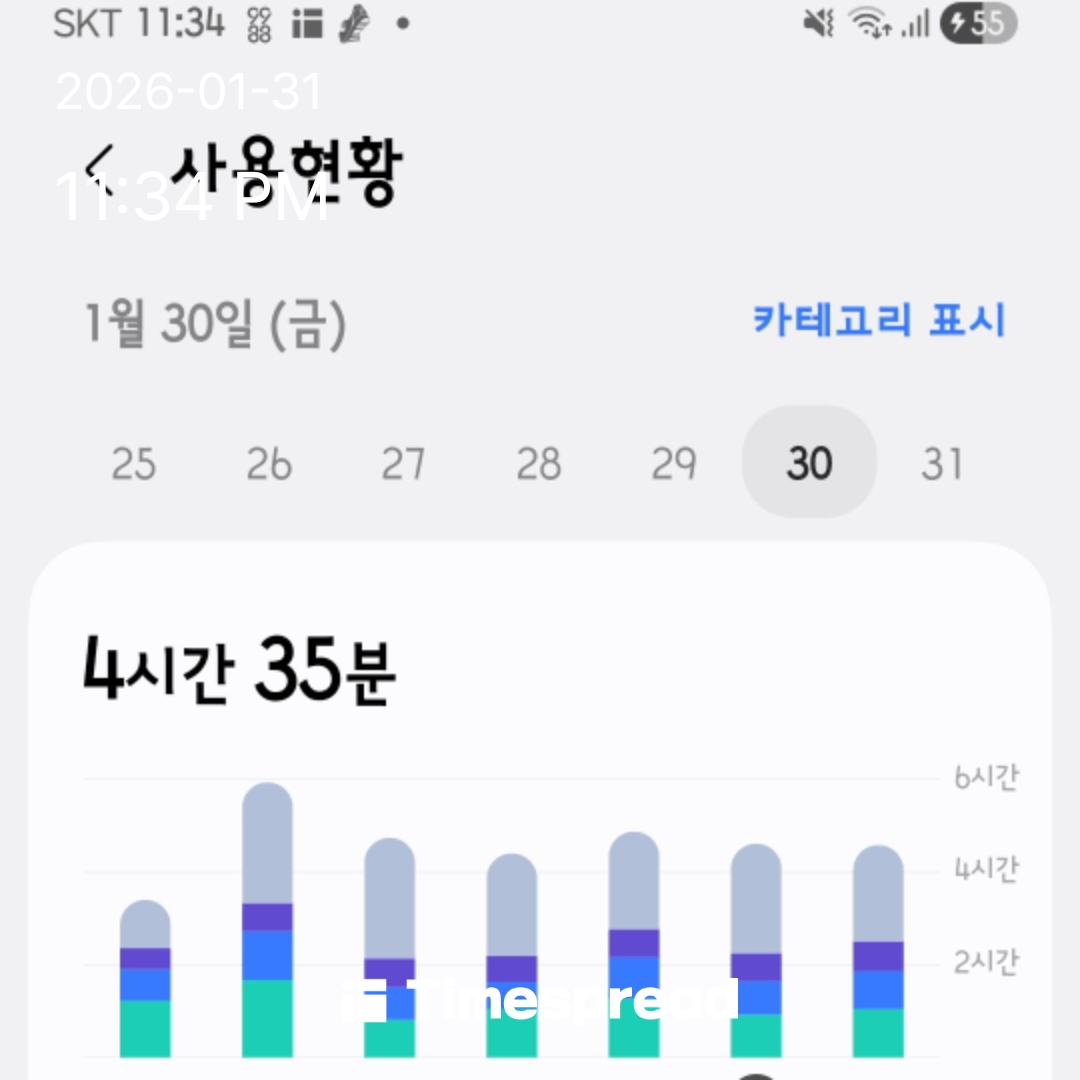Go back from 사용현황 screen
This screenshot has height=1080, width=1080.
100,165
